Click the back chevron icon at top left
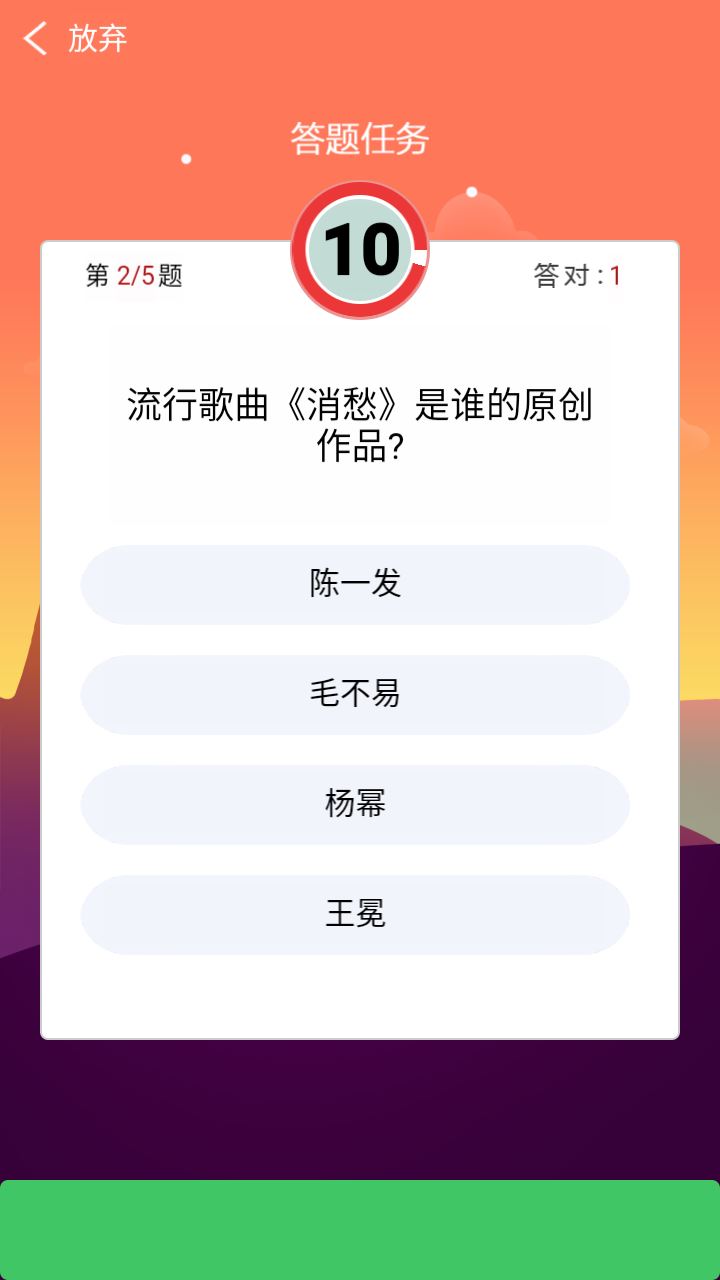 click(34, 40)
